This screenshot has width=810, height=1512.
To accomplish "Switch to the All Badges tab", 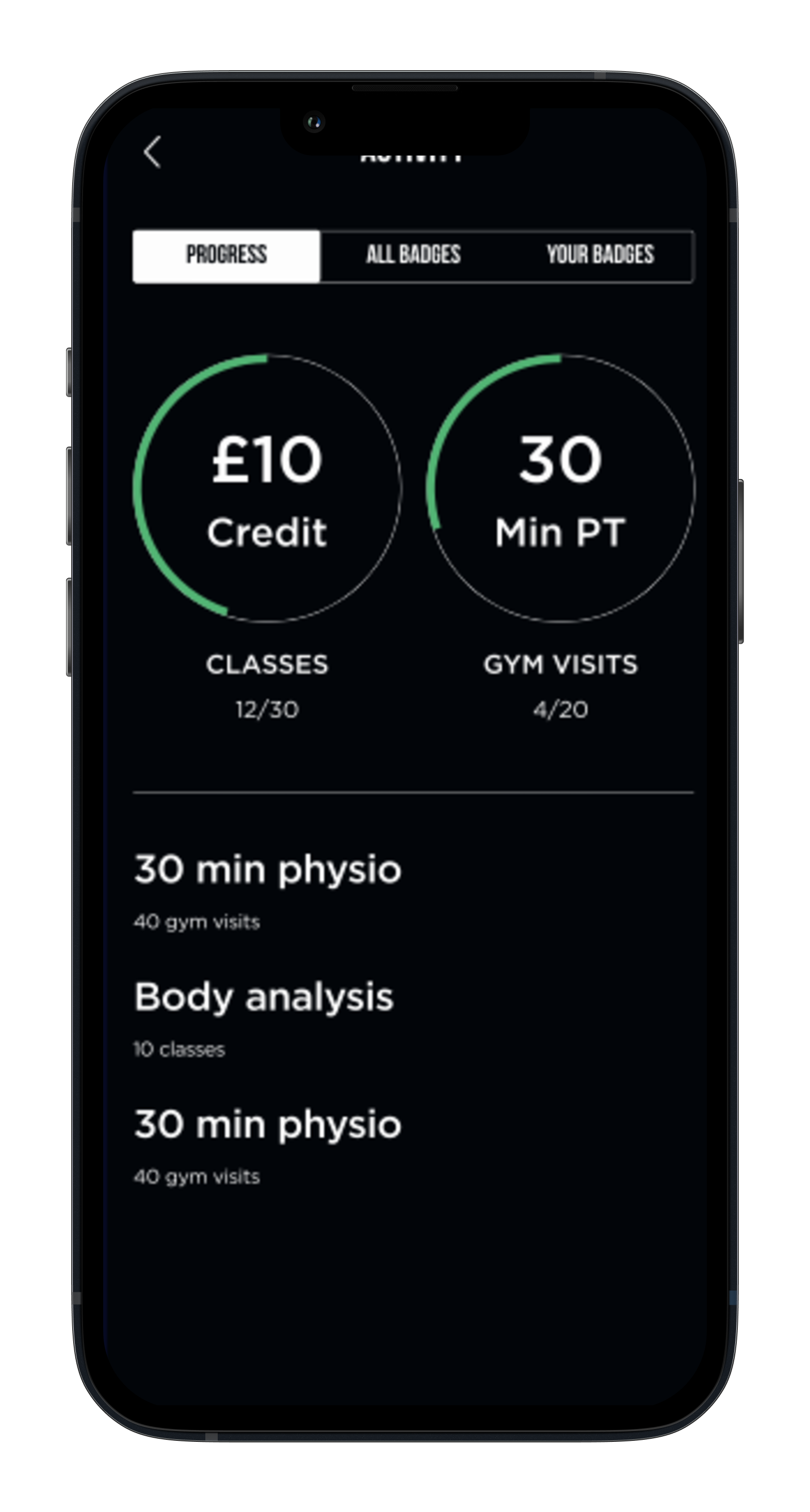I will tap(414, 256).
